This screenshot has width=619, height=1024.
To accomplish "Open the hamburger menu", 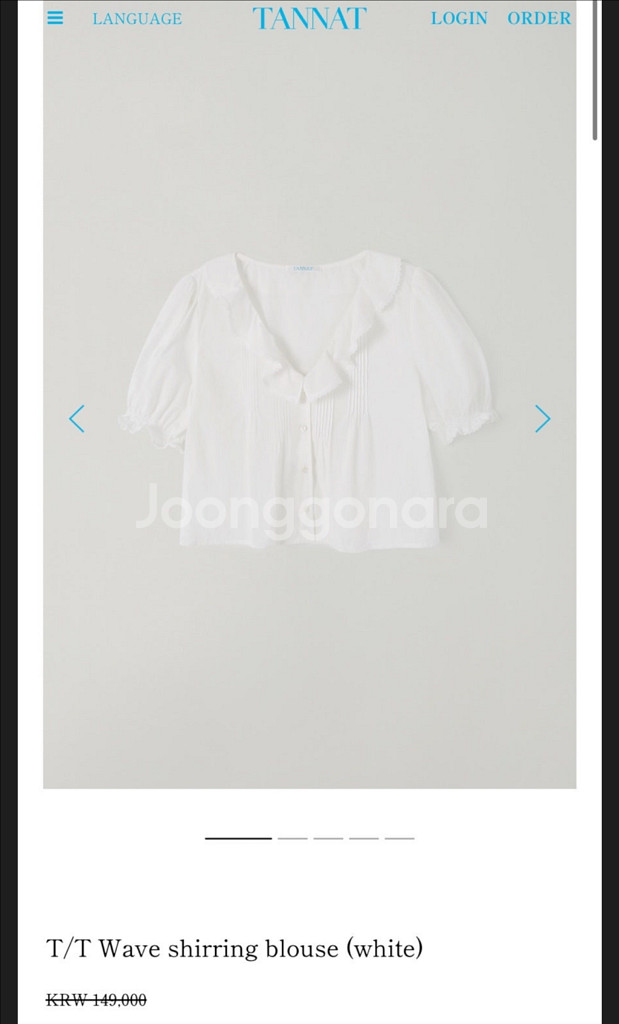I will [x=55, y=18].
